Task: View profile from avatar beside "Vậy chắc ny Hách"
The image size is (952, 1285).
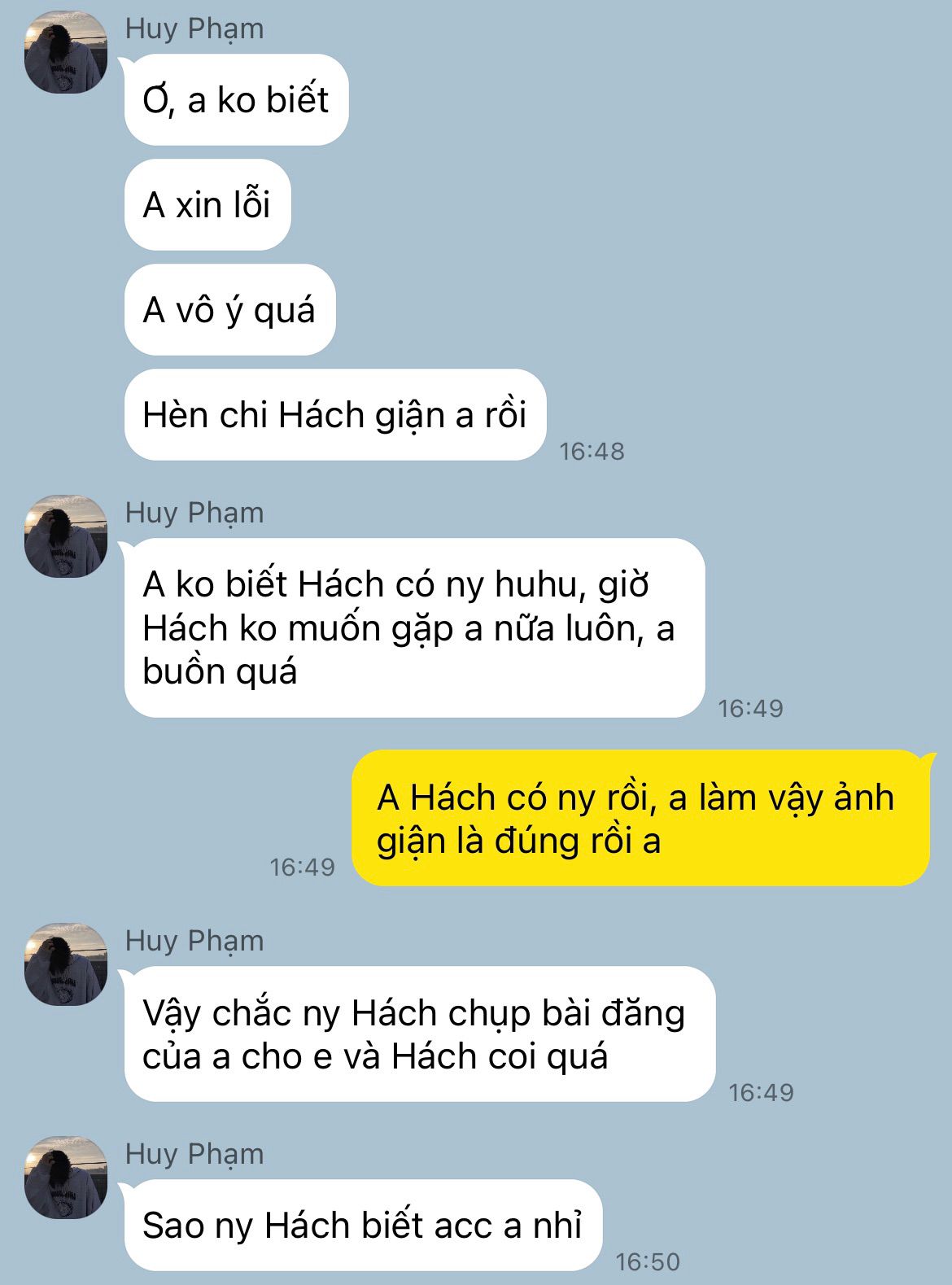Action: click(66, 964)
